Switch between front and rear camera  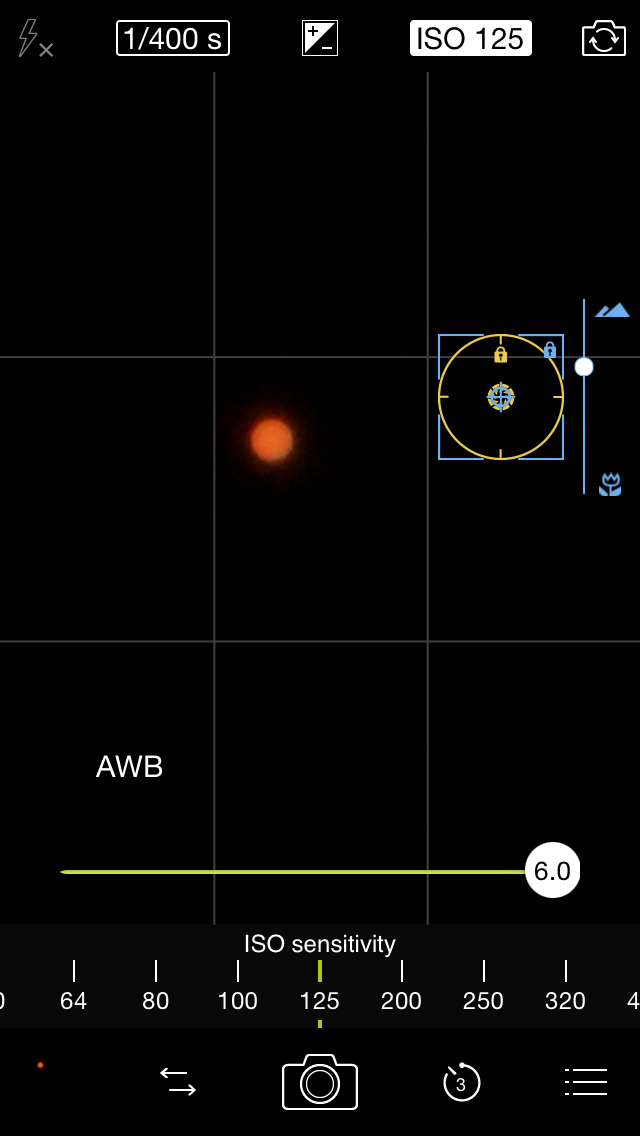(x=604, y=39)
